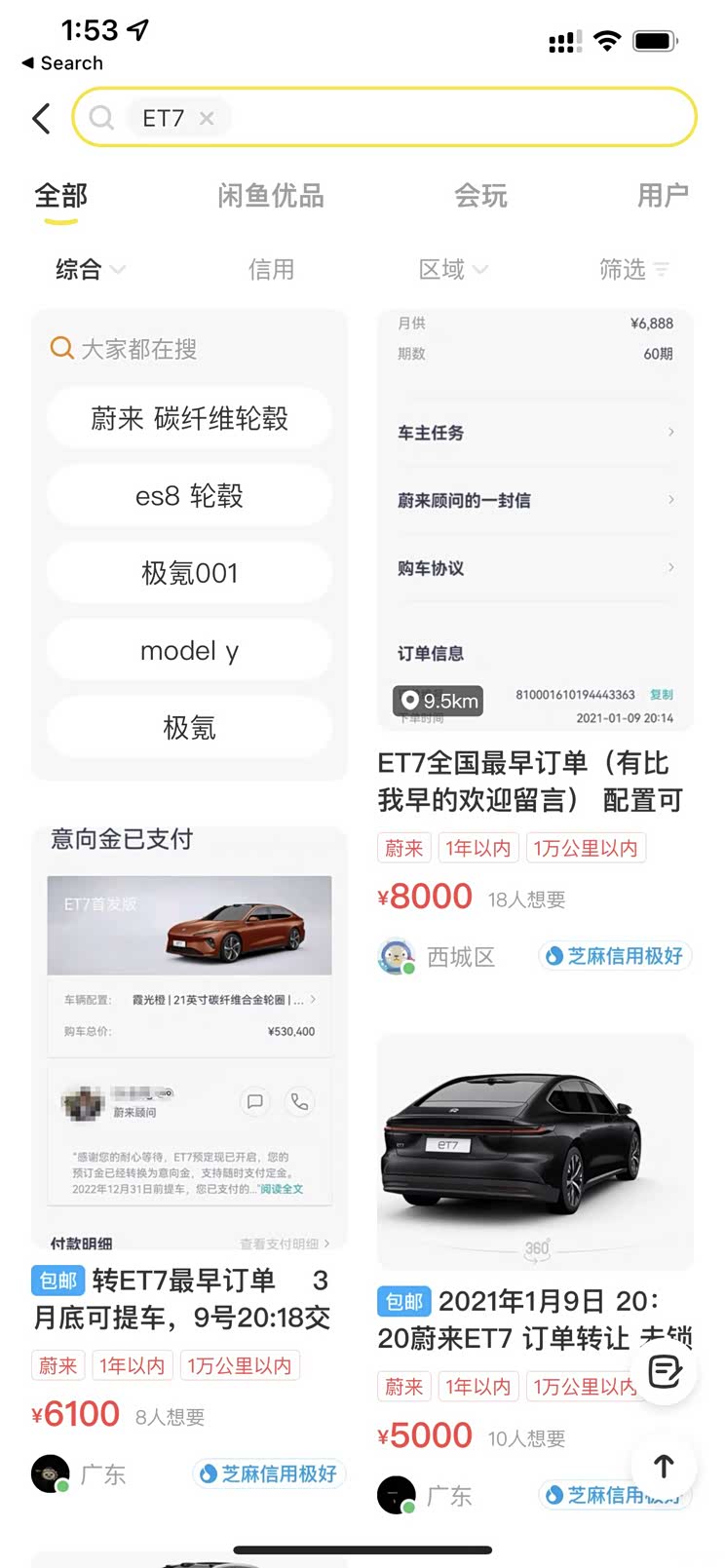Click the magnifier icon in 大家都在搜
This screenshot has height=1568, width=725.
point(62,348)
